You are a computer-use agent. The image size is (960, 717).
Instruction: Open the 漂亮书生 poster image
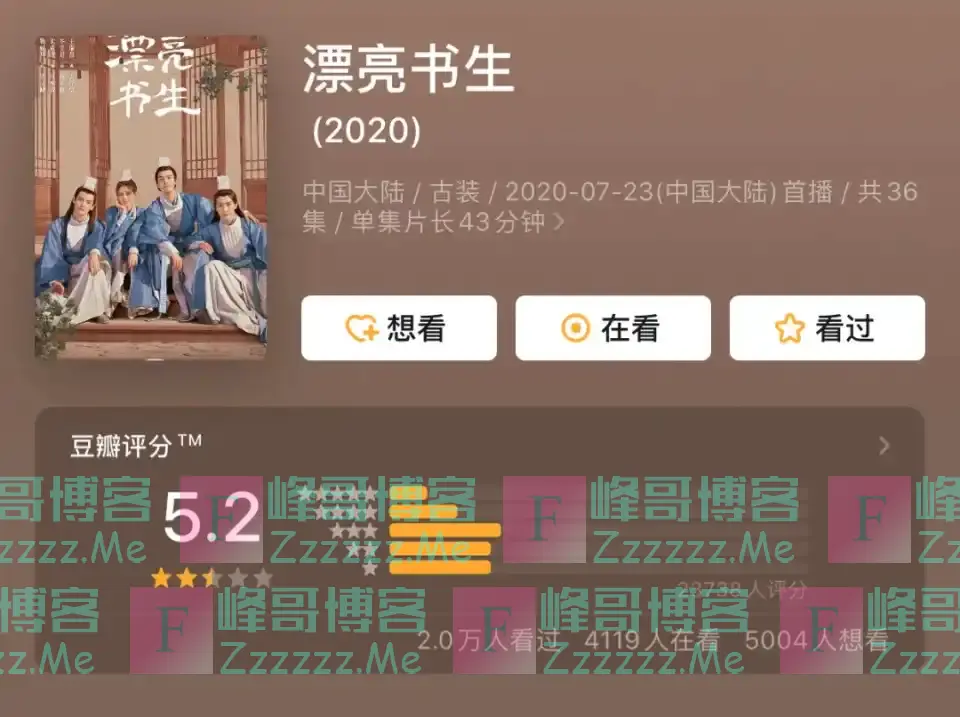pyautogui.click(x=151, y=197)
